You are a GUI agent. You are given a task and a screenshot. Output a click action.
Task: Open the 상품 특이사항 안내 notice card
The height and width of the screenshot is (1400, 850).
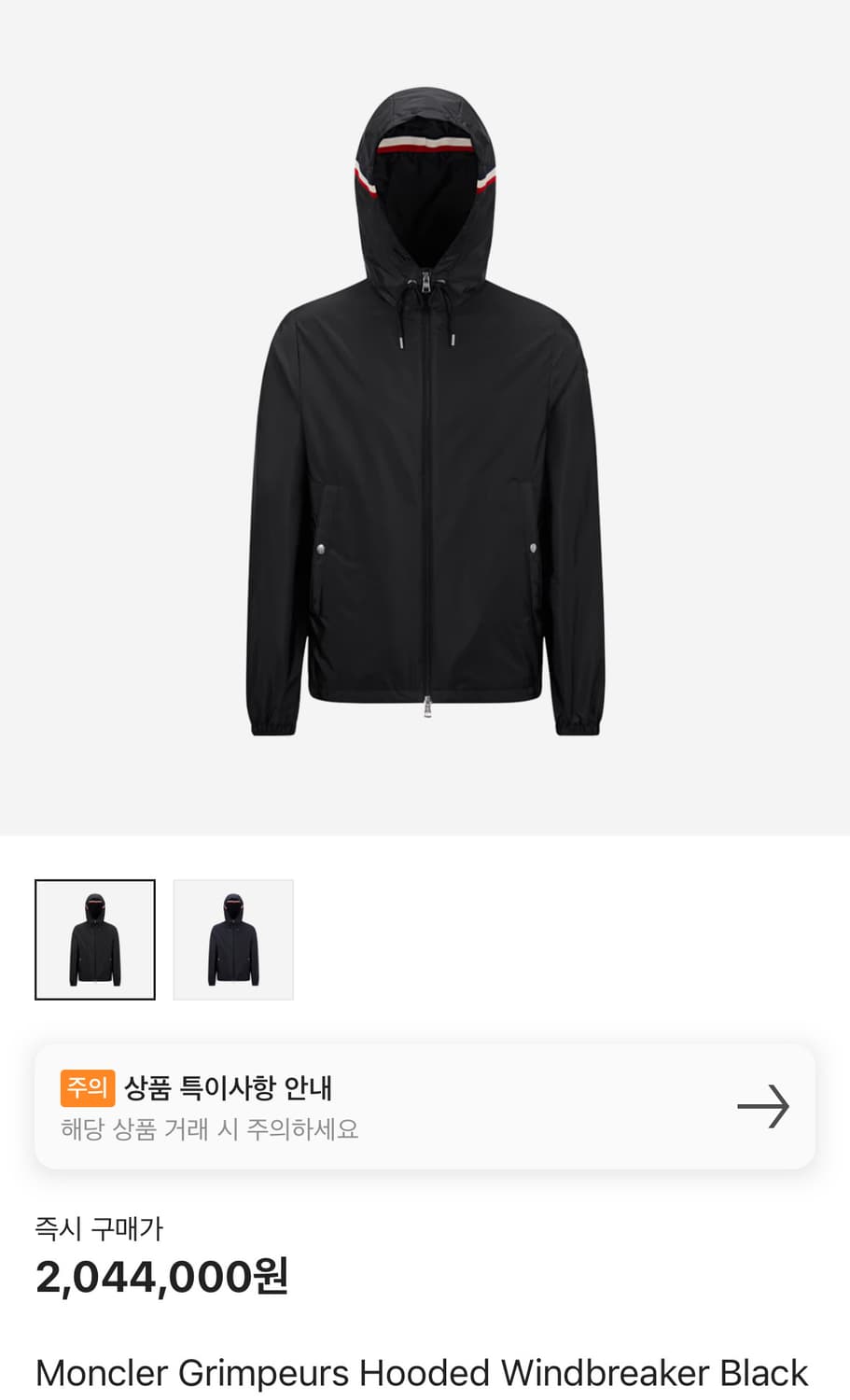point(425,1107)
